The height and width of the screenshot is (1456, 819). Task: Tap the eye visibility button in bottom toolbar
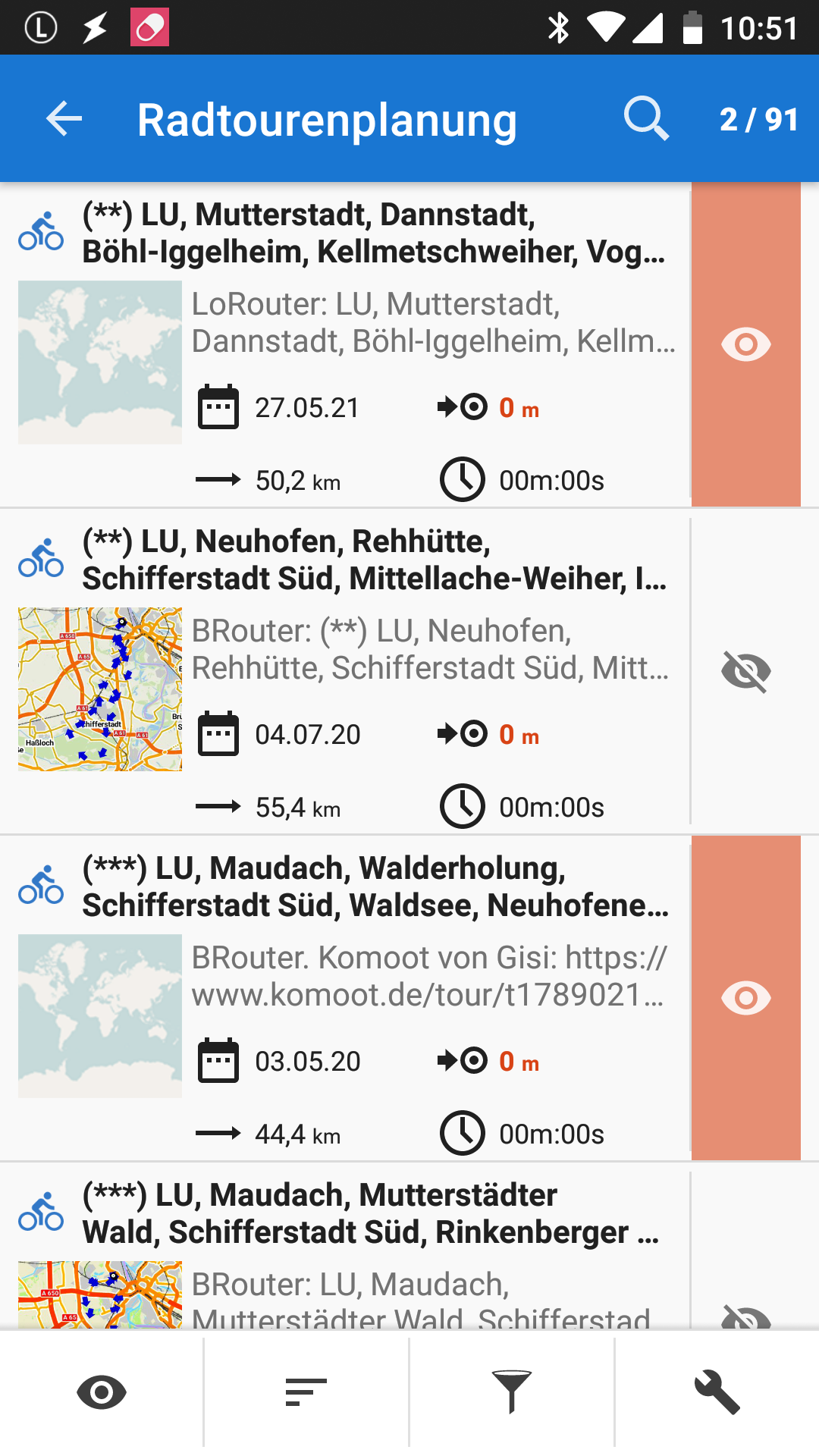(102, 1392)
